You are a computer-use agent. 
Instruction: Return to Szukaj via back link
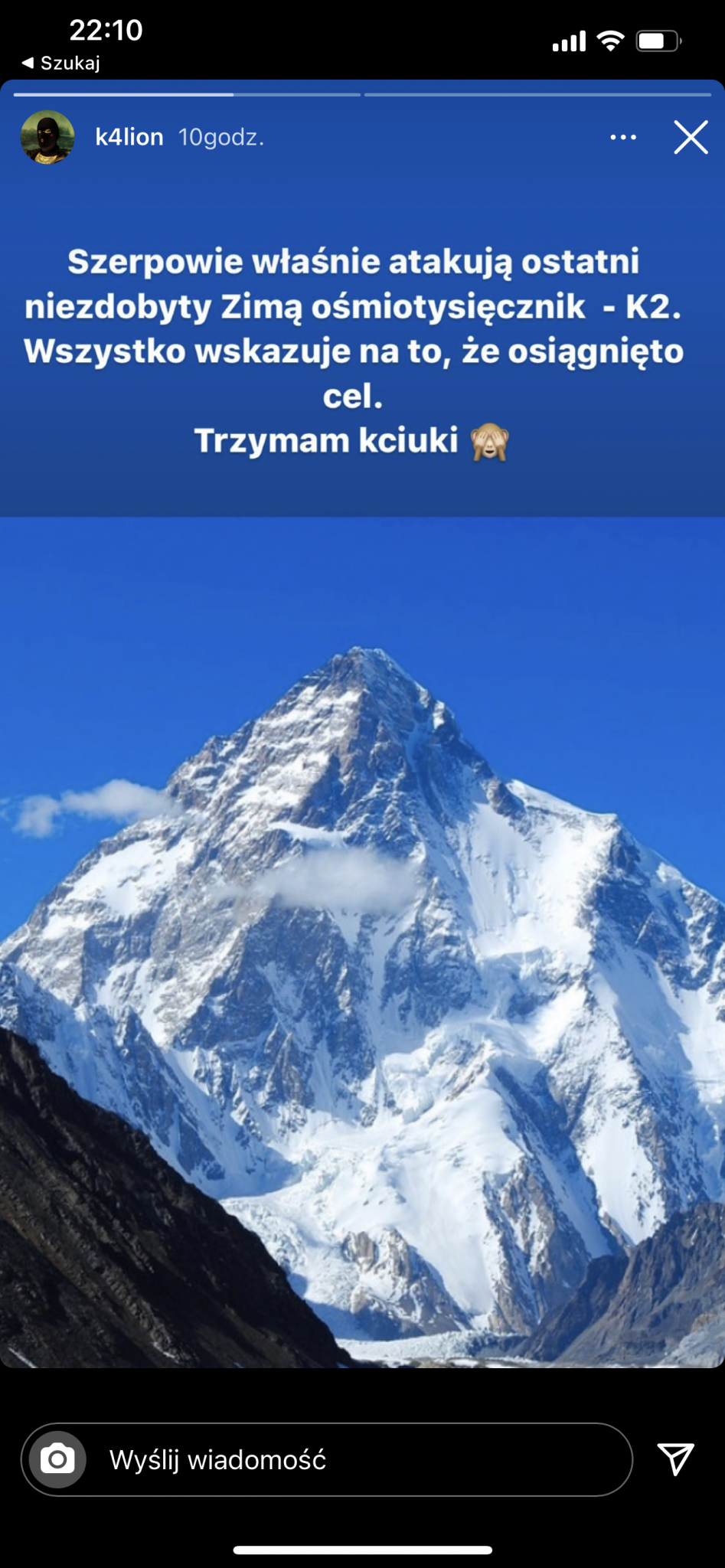coord(61,63)
